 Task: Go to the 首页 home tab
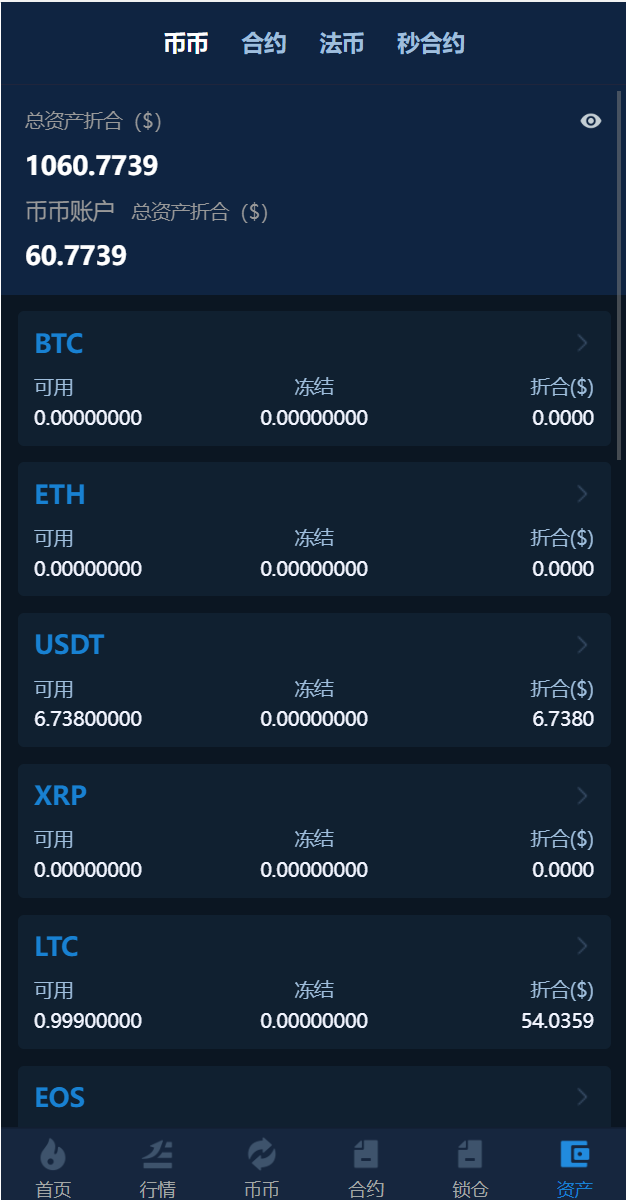[53, 1167]
